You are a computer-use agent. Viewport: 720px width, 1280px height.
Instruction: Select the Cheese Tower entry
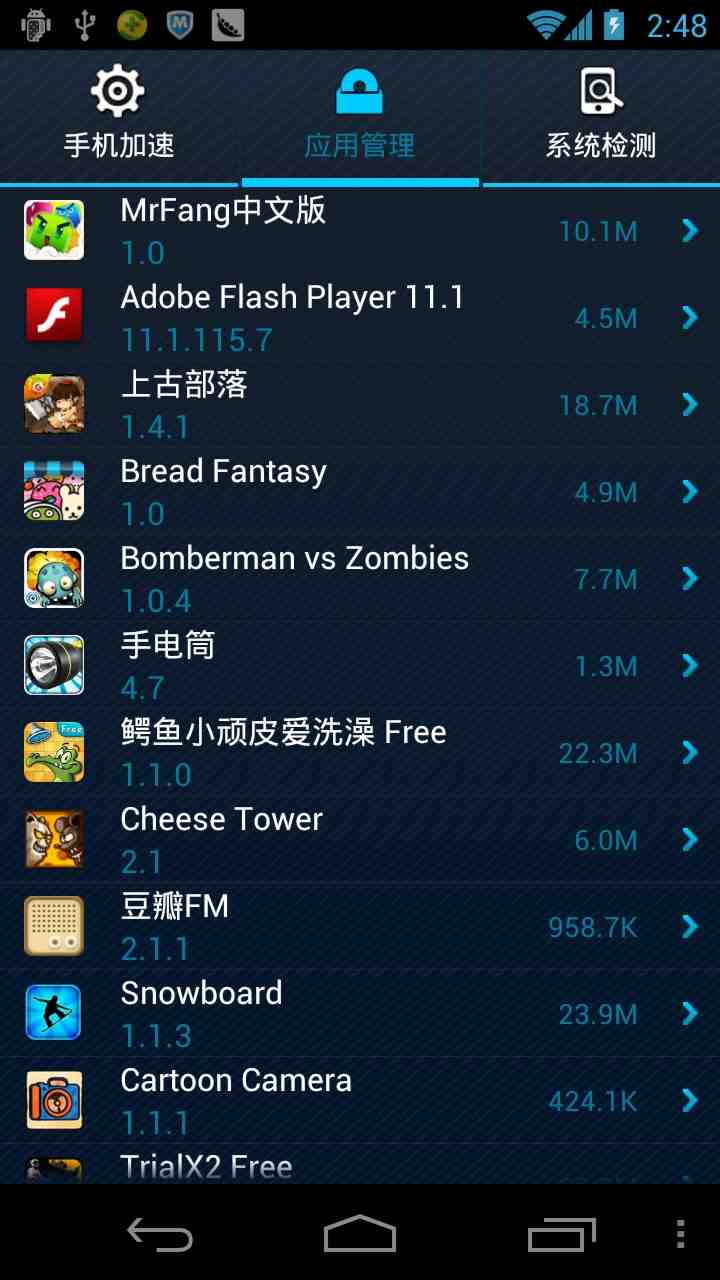(x=360, y=840)
